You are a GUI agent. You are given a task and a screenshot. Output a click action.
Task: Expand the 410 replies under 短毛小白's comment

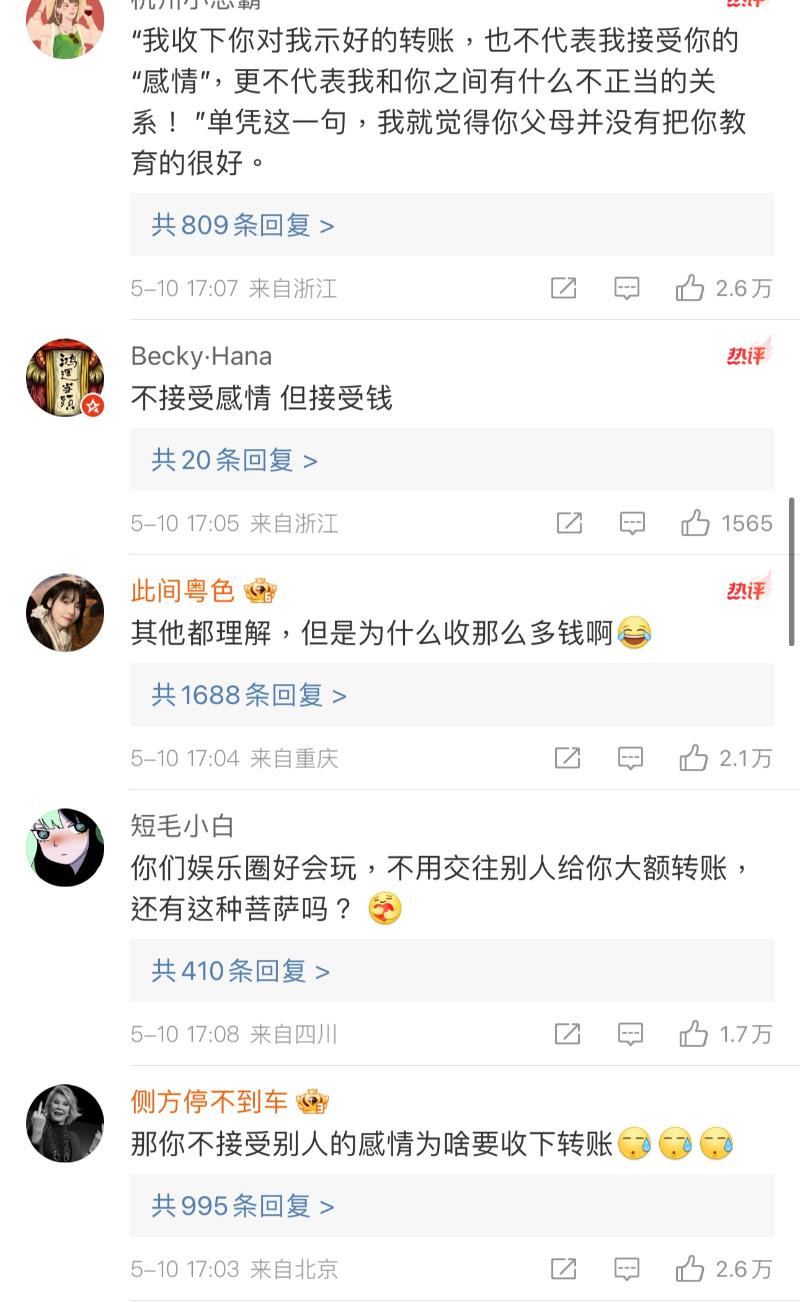click(x=240, y=970)
